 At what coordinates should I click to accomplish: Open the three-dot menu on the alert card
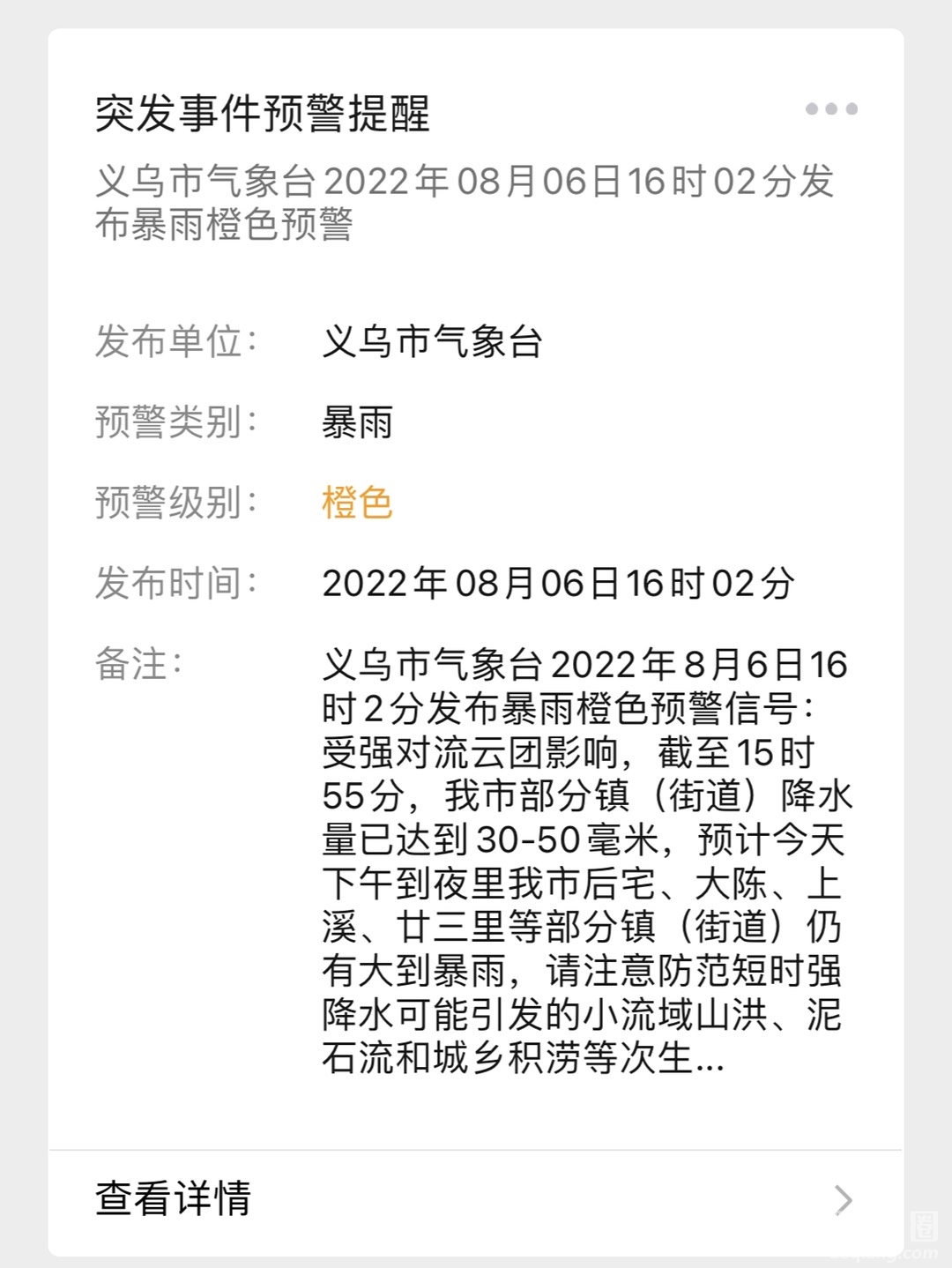[831, 109]
